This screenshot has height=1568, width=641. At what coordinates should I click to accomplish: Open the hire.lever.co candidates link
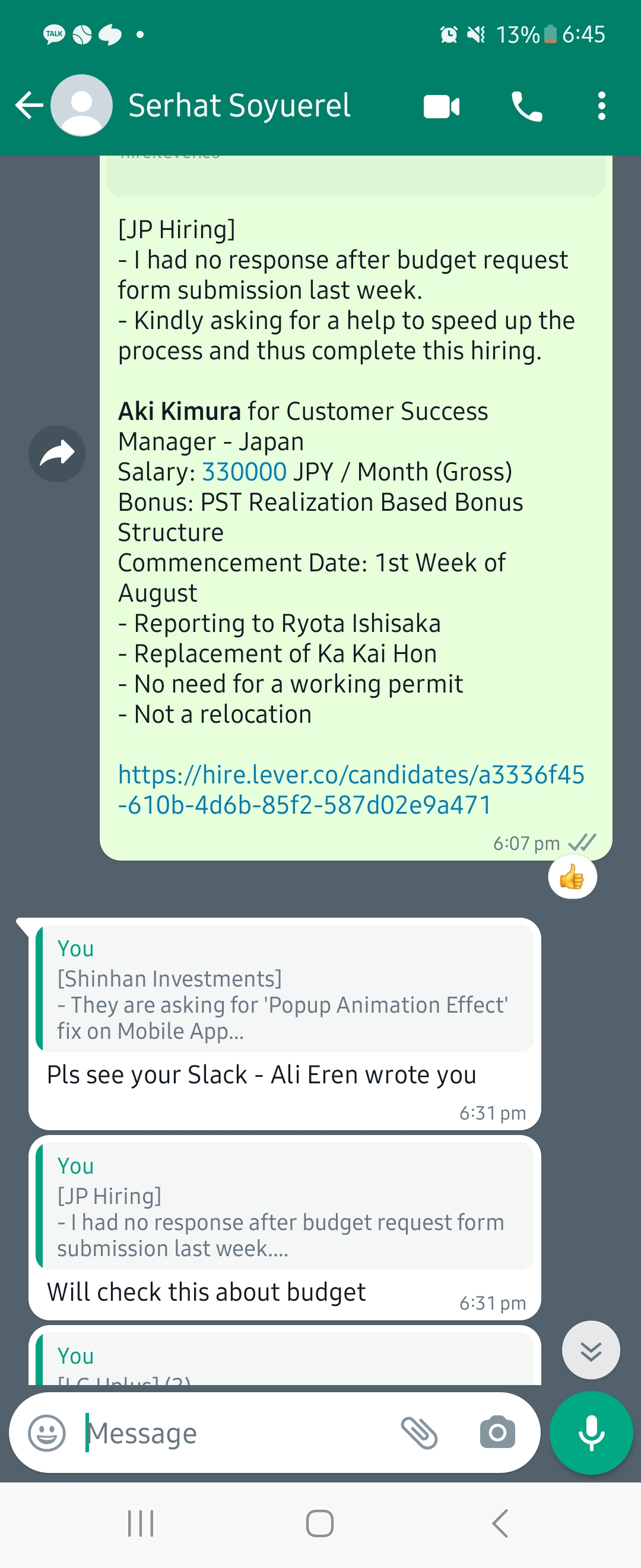pyautogui.click(x=350, y=789)
